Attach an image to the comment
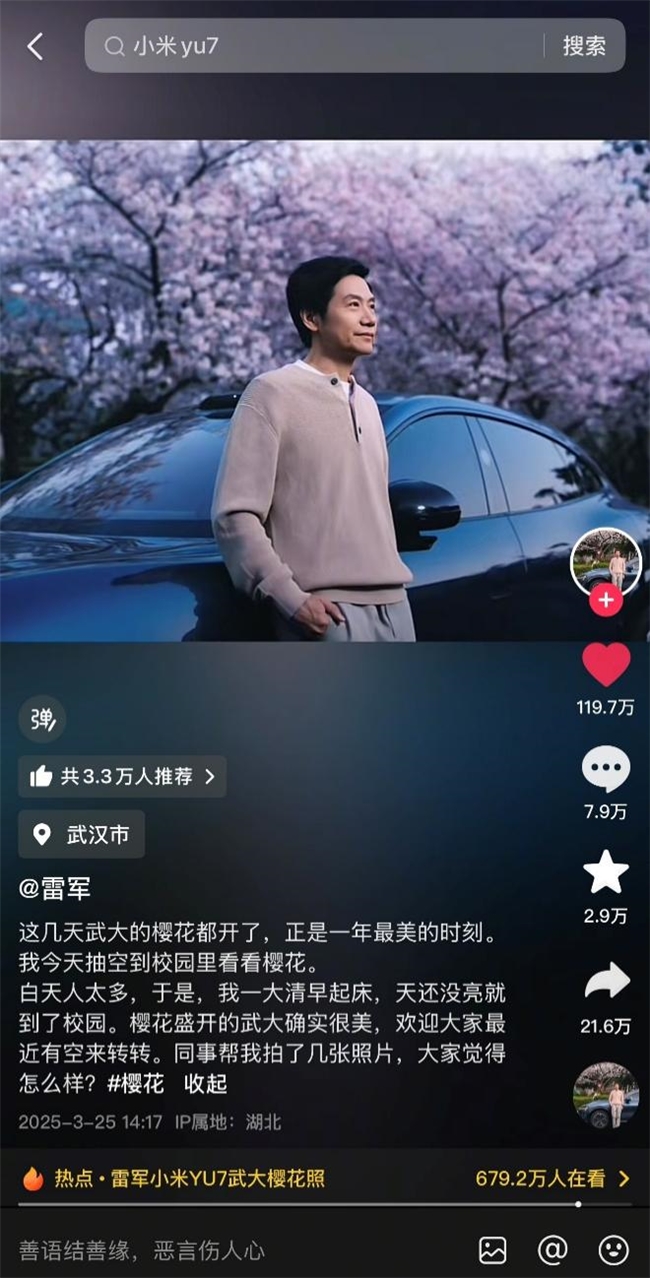Image resolution: width=650 pixels, height=1278 pixels. click(x=492, y=1249)
